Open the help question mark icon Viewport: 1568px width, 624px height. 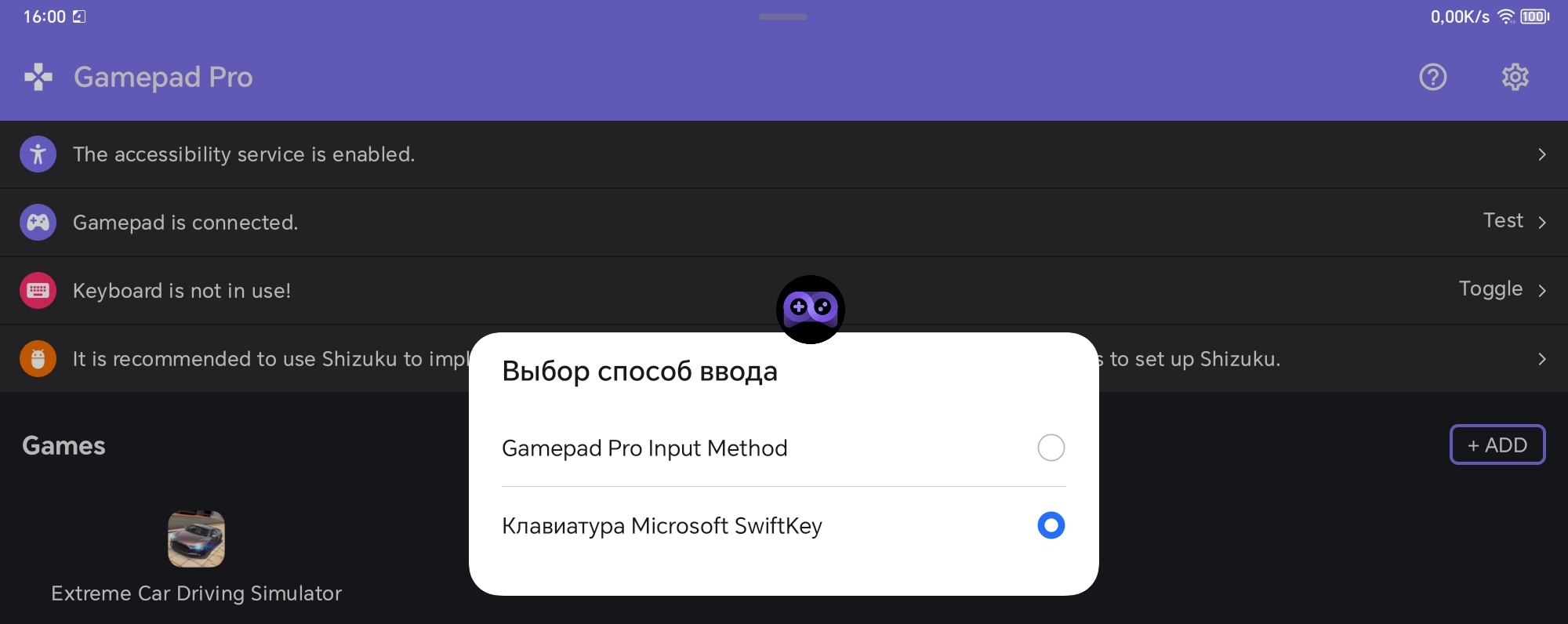(x=1432, y=77)
